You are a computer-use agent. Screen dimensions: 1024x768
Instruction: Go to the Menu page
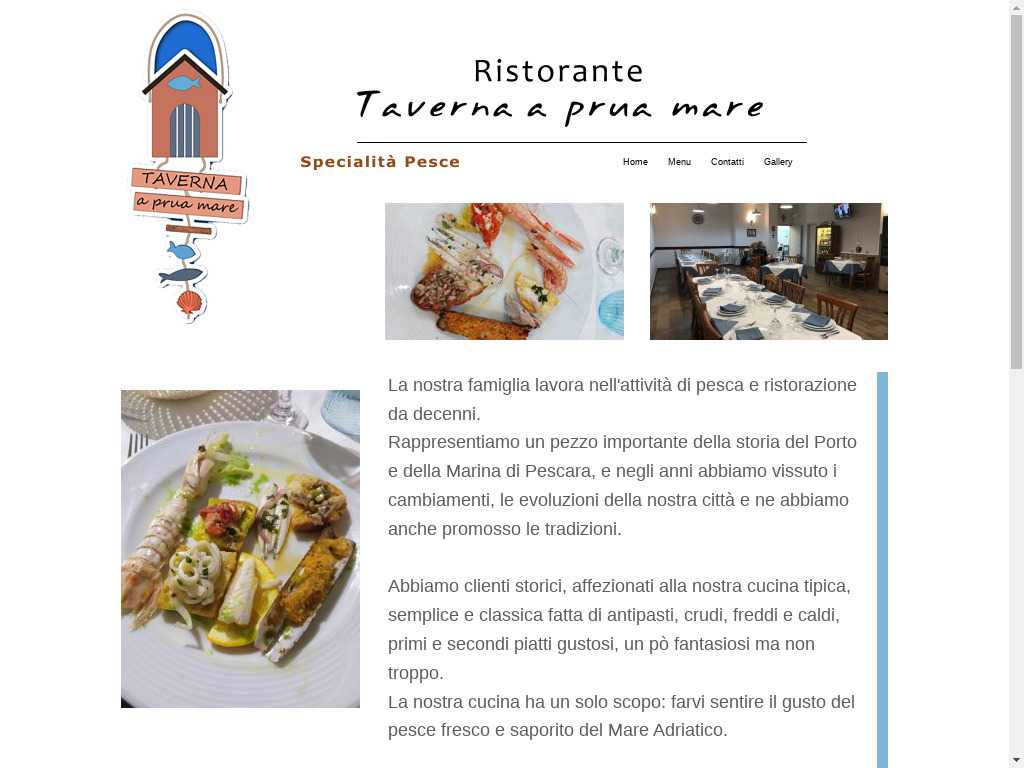click(x=679, y=162)
